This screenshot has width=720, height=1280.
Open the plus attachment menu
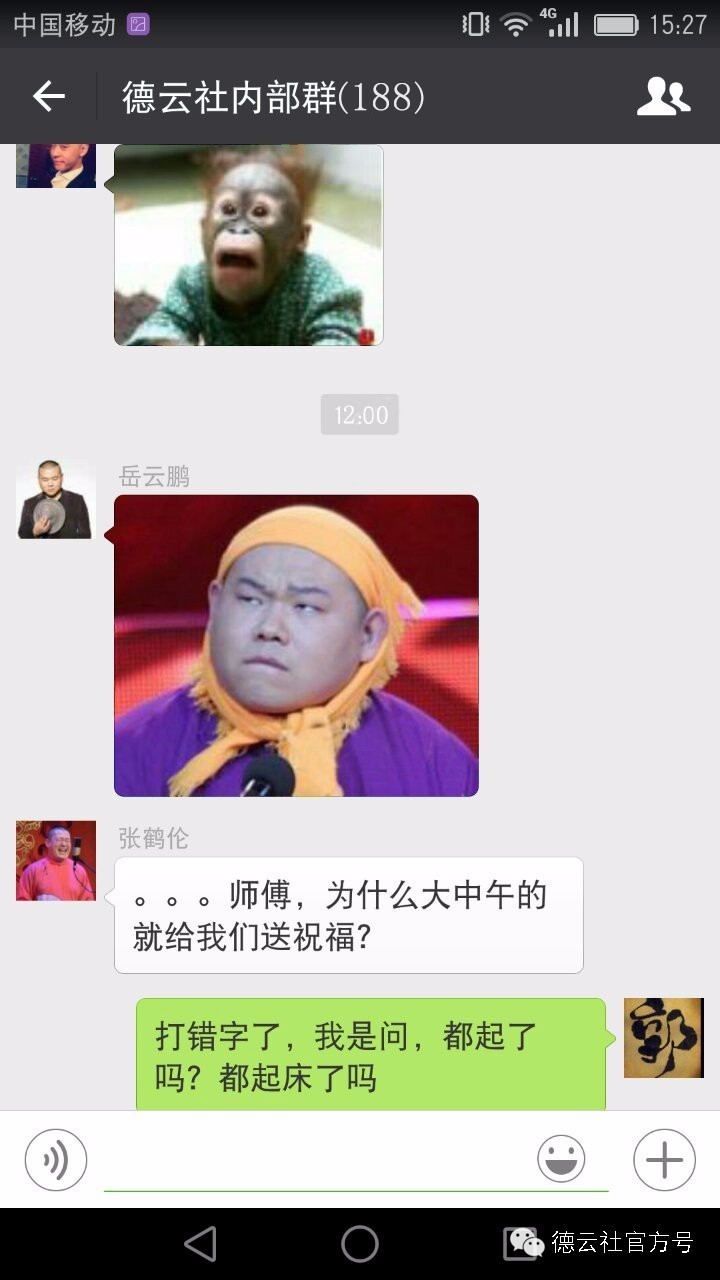coord(664,1160)
